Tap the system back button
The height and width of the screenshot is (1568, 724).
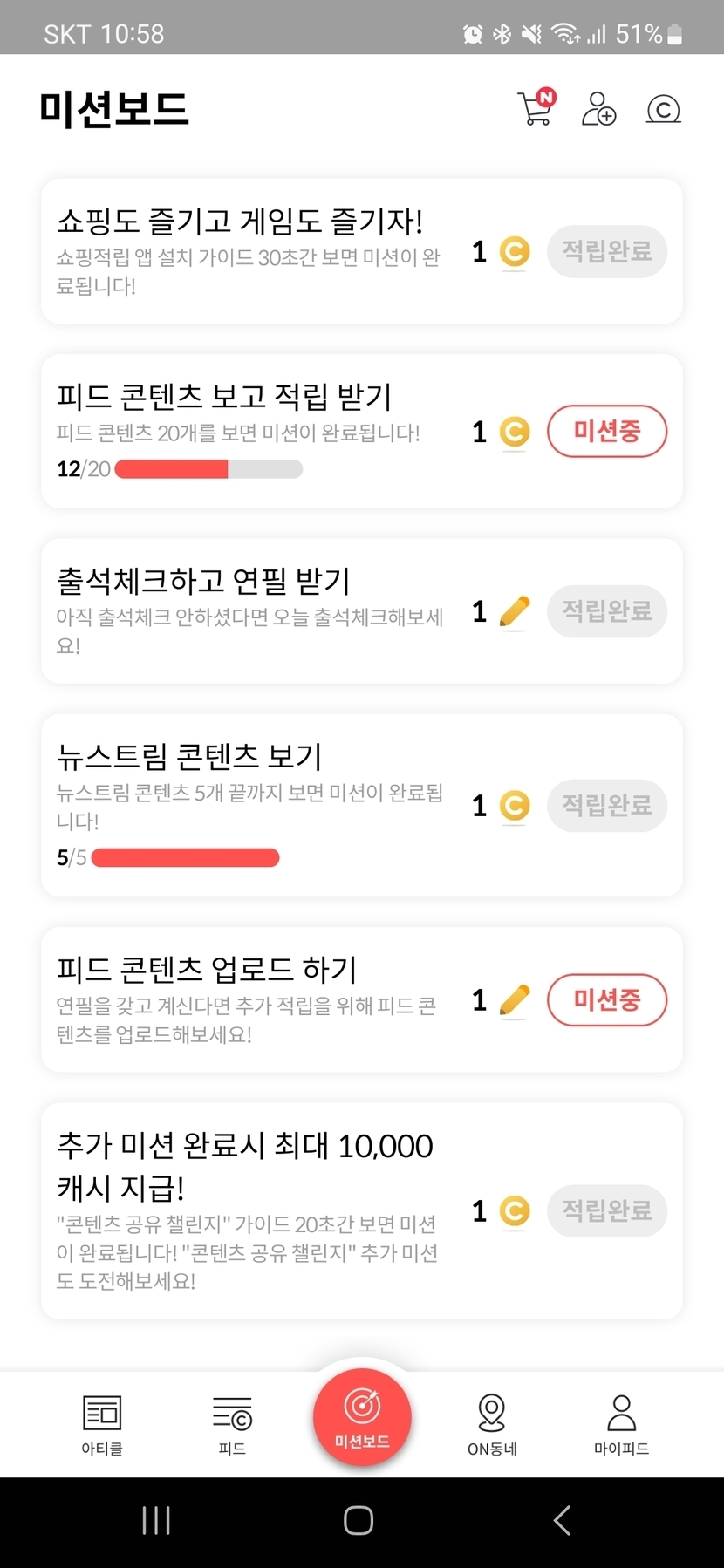pyautogui.click(x=563, y=1520)
